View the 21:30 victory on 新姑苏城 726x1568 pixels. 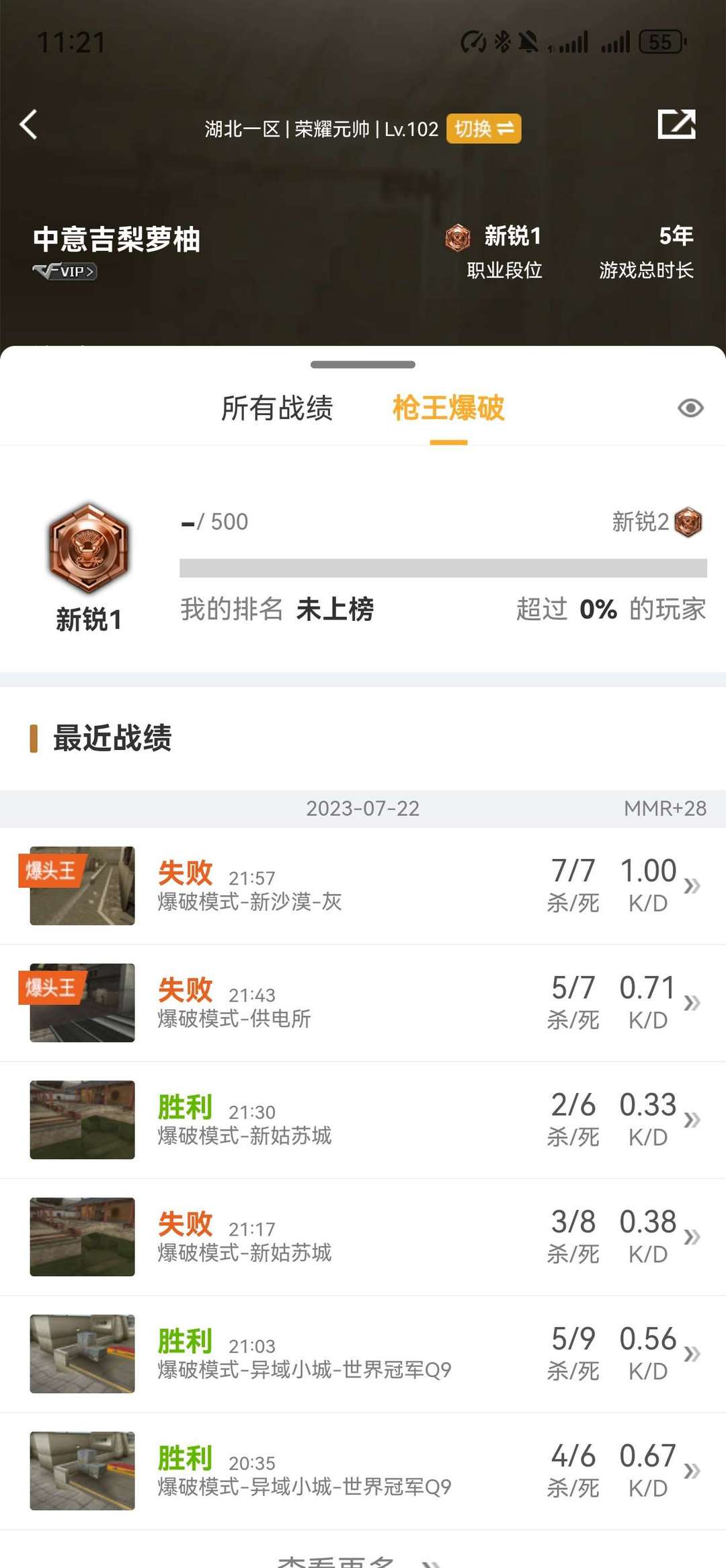[x=363, y=1120]
